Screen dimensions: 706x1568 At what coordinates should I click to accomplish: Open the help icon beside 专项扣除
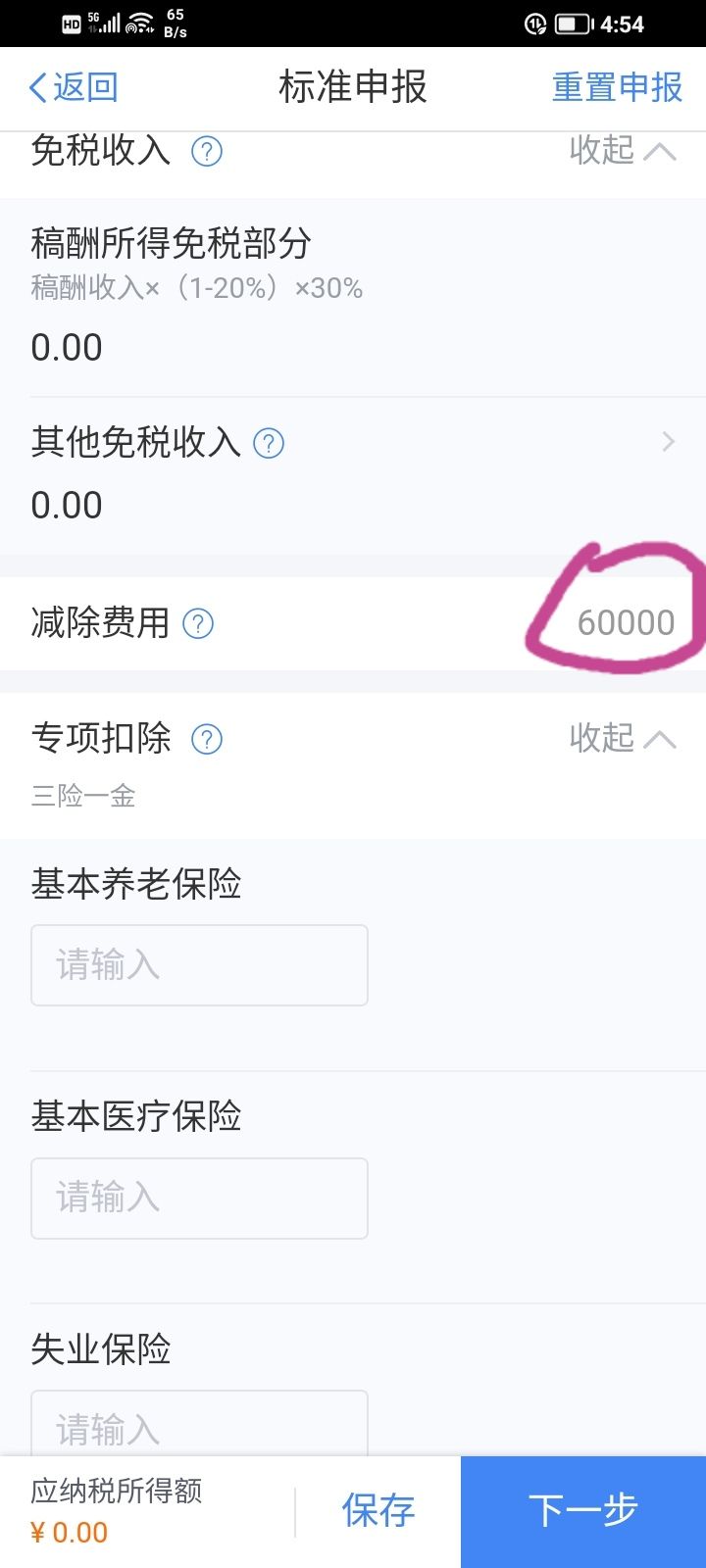point(207,739)
